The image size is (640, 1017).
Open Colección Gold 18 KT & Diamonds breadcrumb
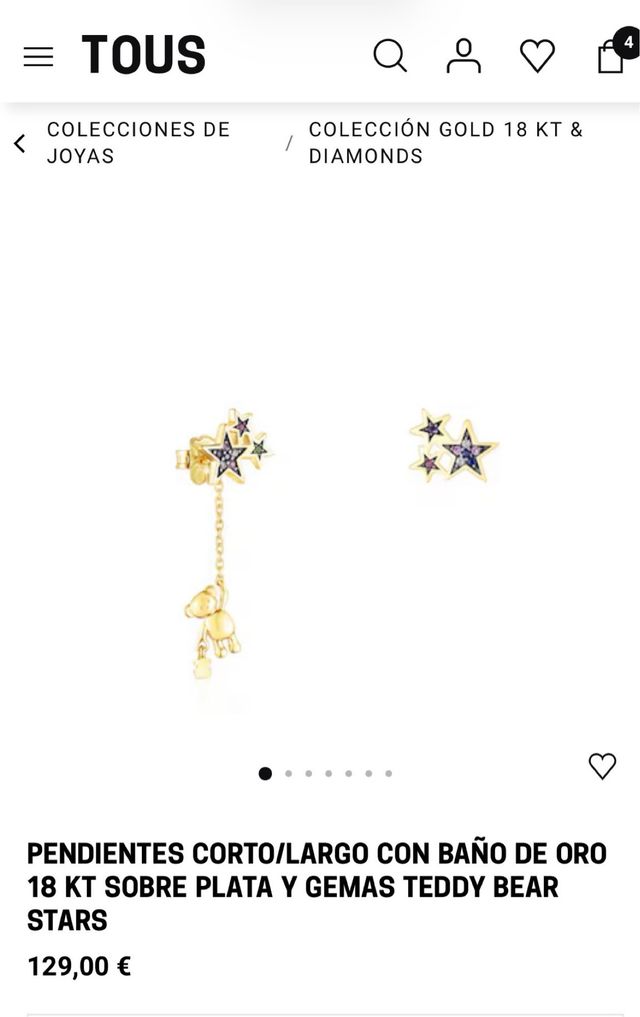click(445, 143)
